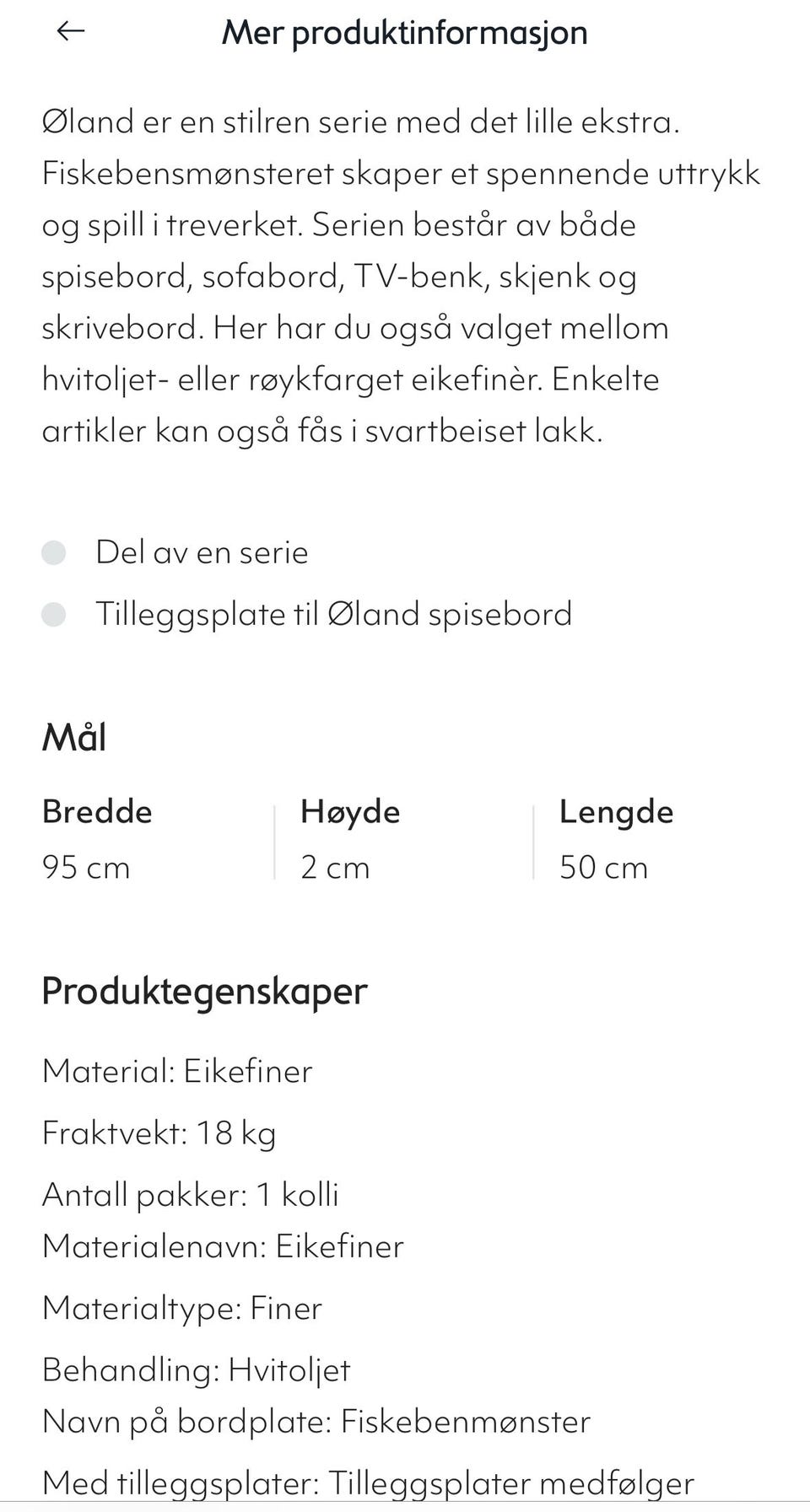Screen dimensions: 810x1512
Task: Click the Bredde 95 cm value
Action: pyautogui.click(x=86, y=867)
